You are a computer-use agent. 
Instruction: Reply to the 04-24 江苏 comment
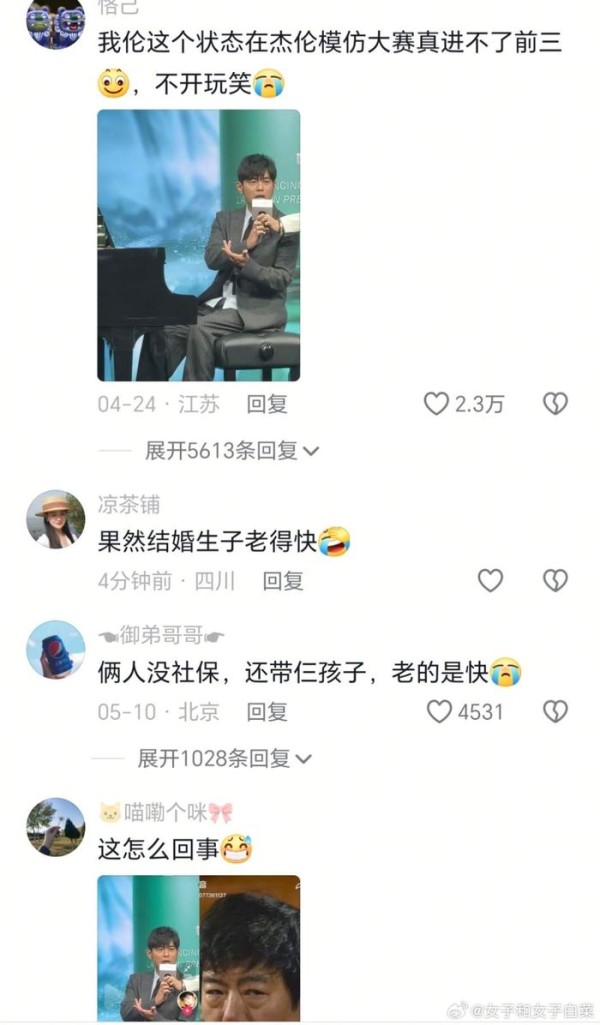click(x=267, y=404)
